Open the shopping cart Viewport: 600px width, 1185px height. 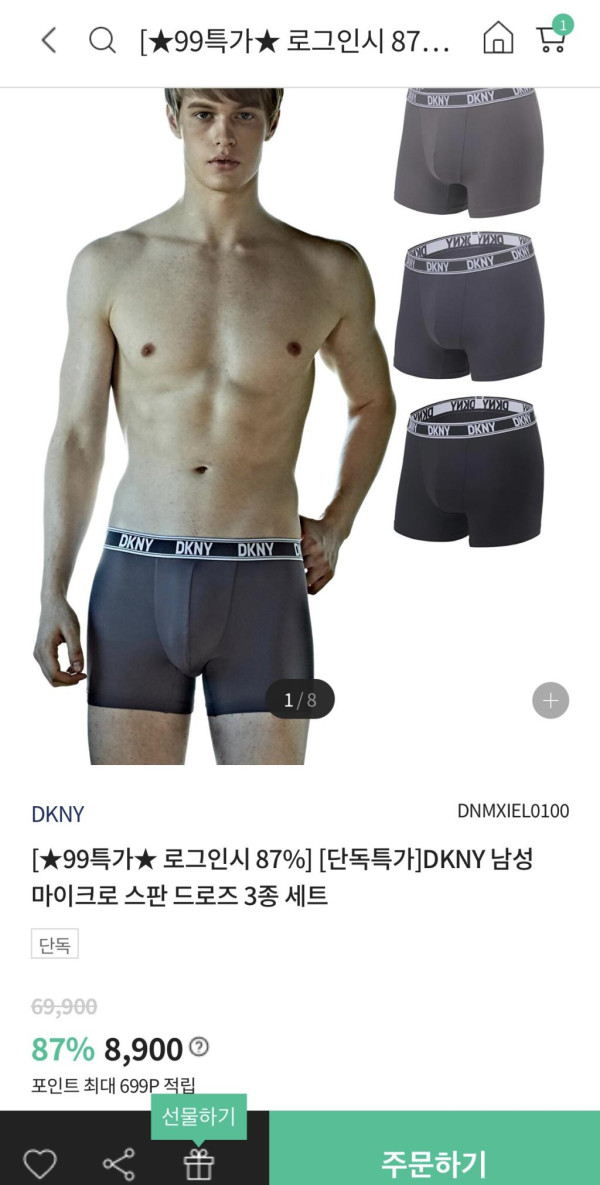[x=551, y=38]
